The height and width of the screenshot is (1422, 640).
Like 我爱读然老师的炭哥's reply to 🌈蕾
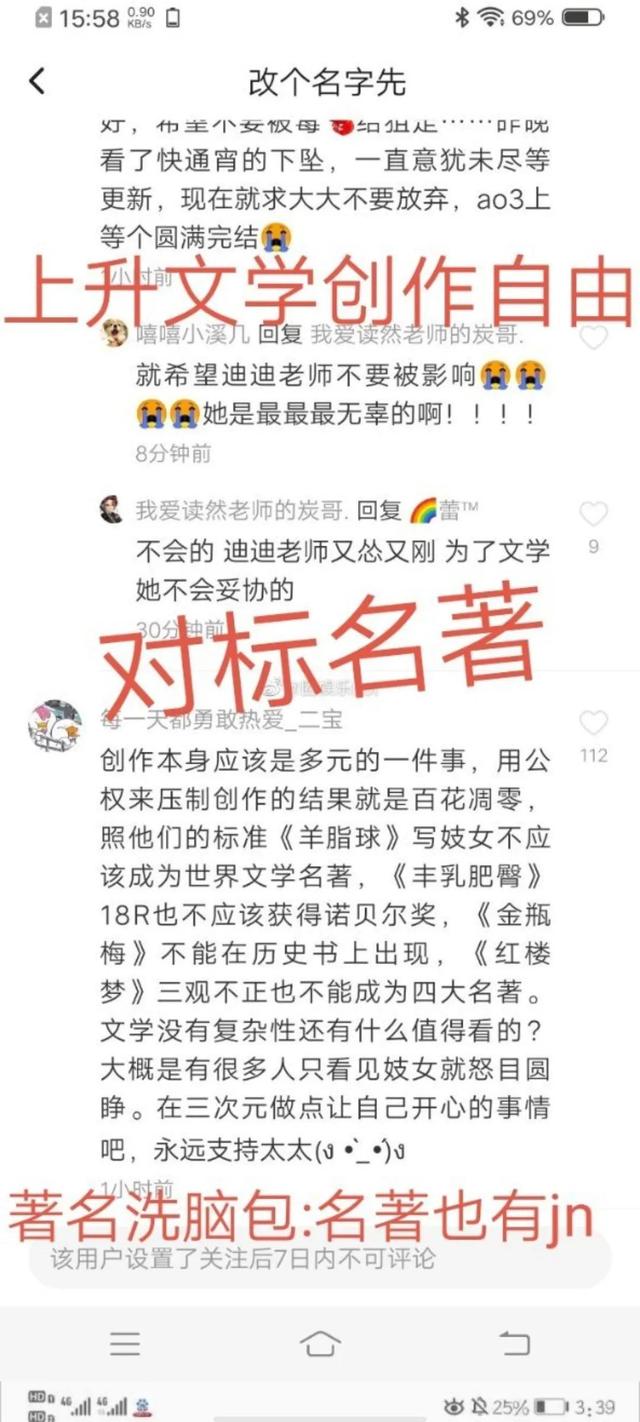(x=593, y=515)
